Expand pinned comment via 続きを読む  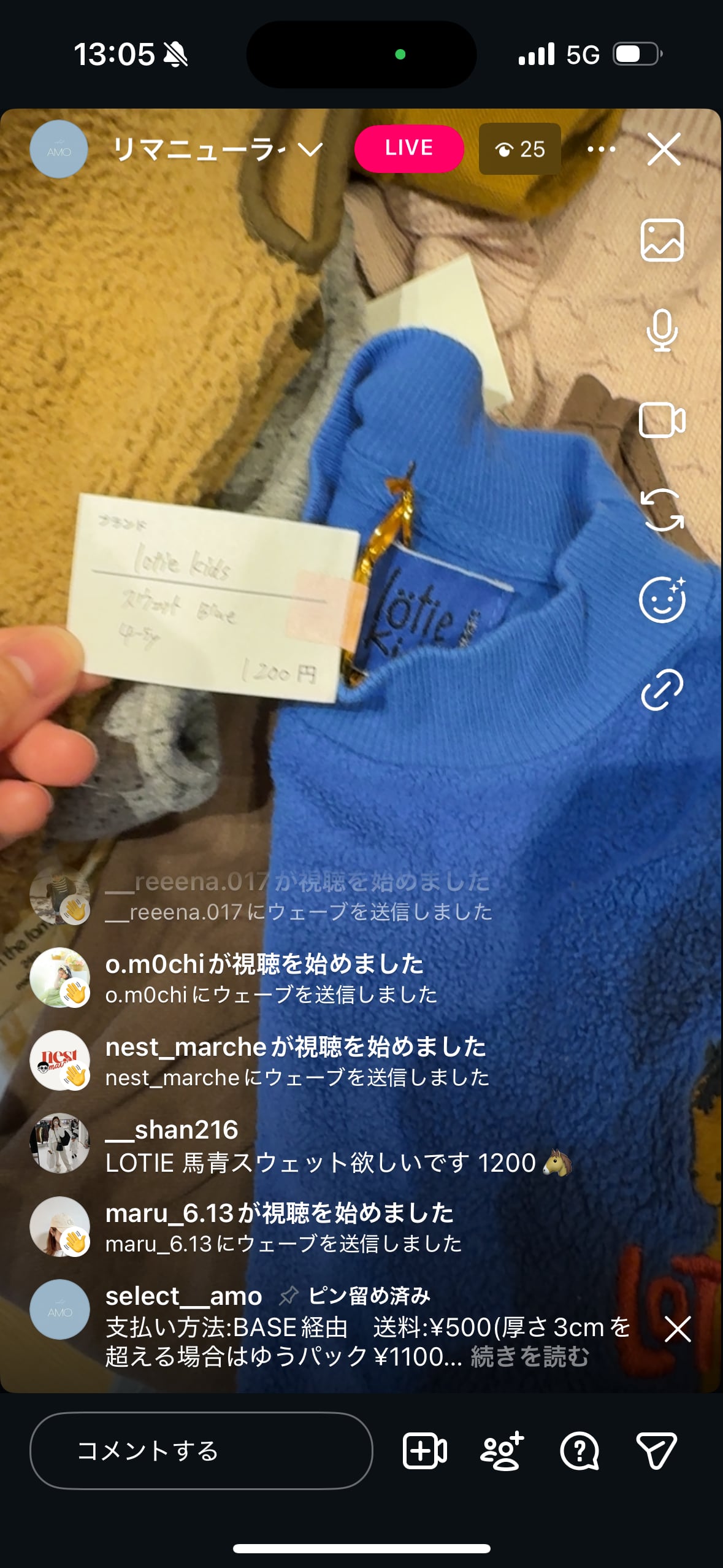tap(530, 1356)
